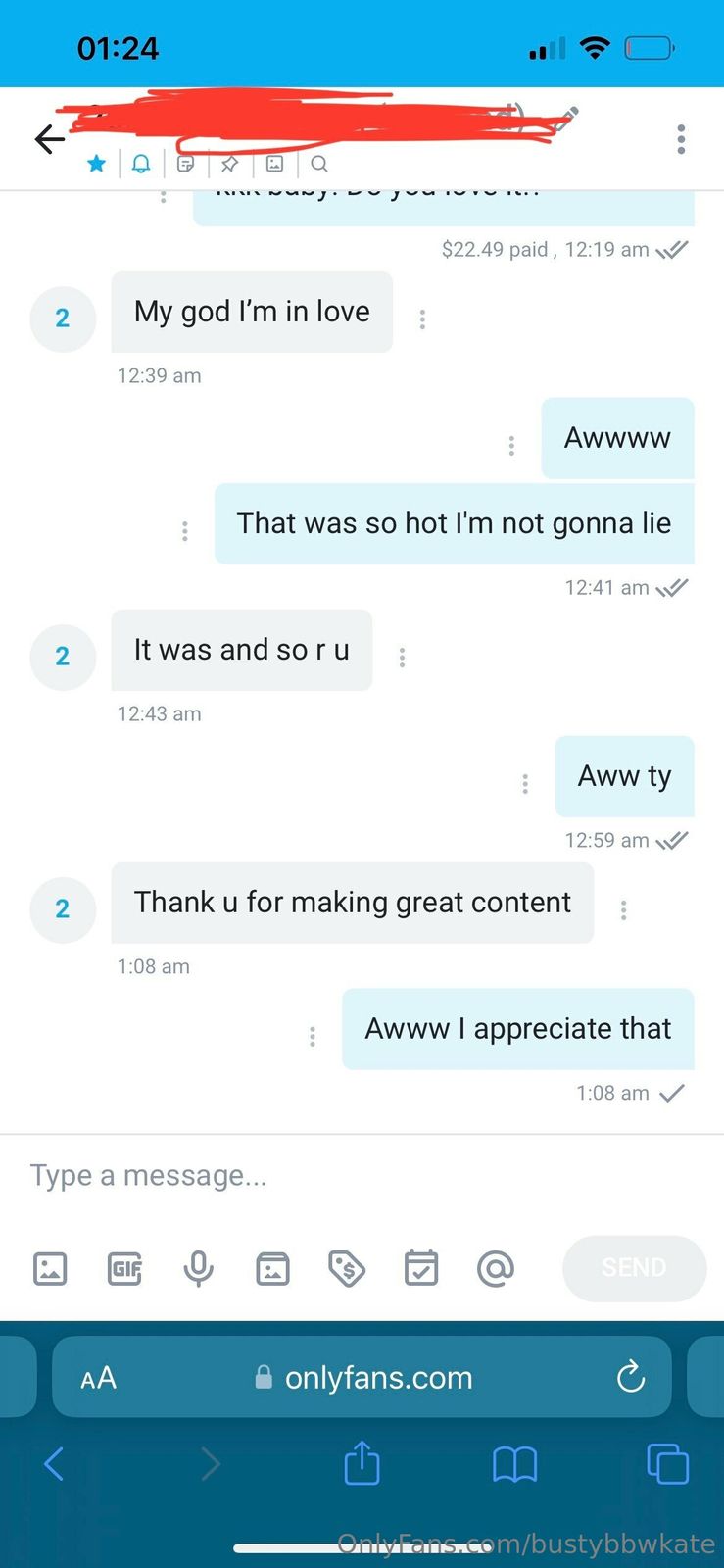Open Safari share sheet
This screenshot has height=1568, width=724.
[x=362, y=1464]
